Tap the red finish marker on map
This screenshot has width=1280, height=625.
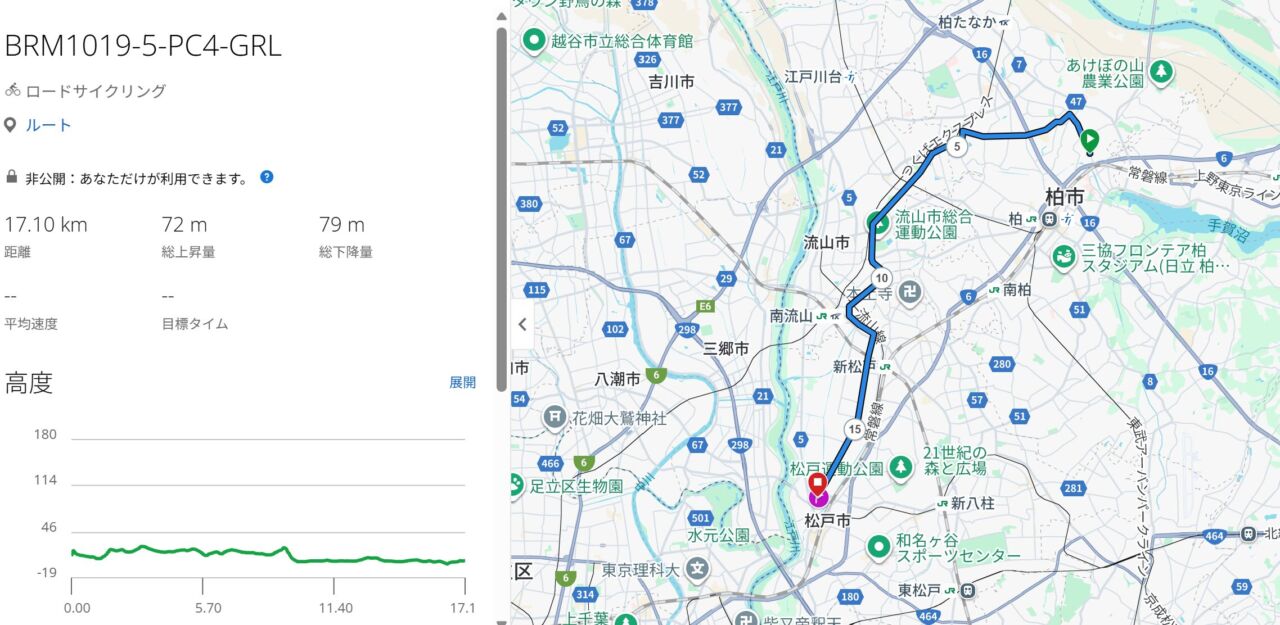coord(818,484)
